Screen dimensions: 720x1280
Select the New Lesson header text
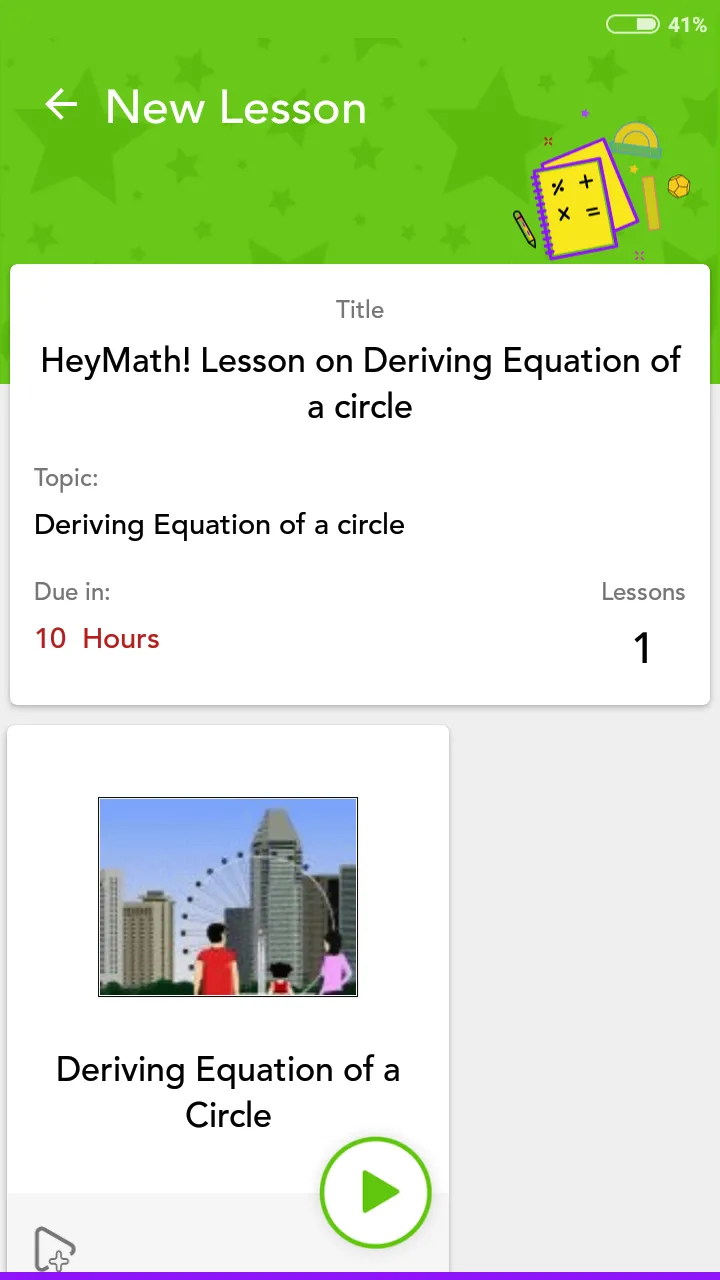(236, 107)
